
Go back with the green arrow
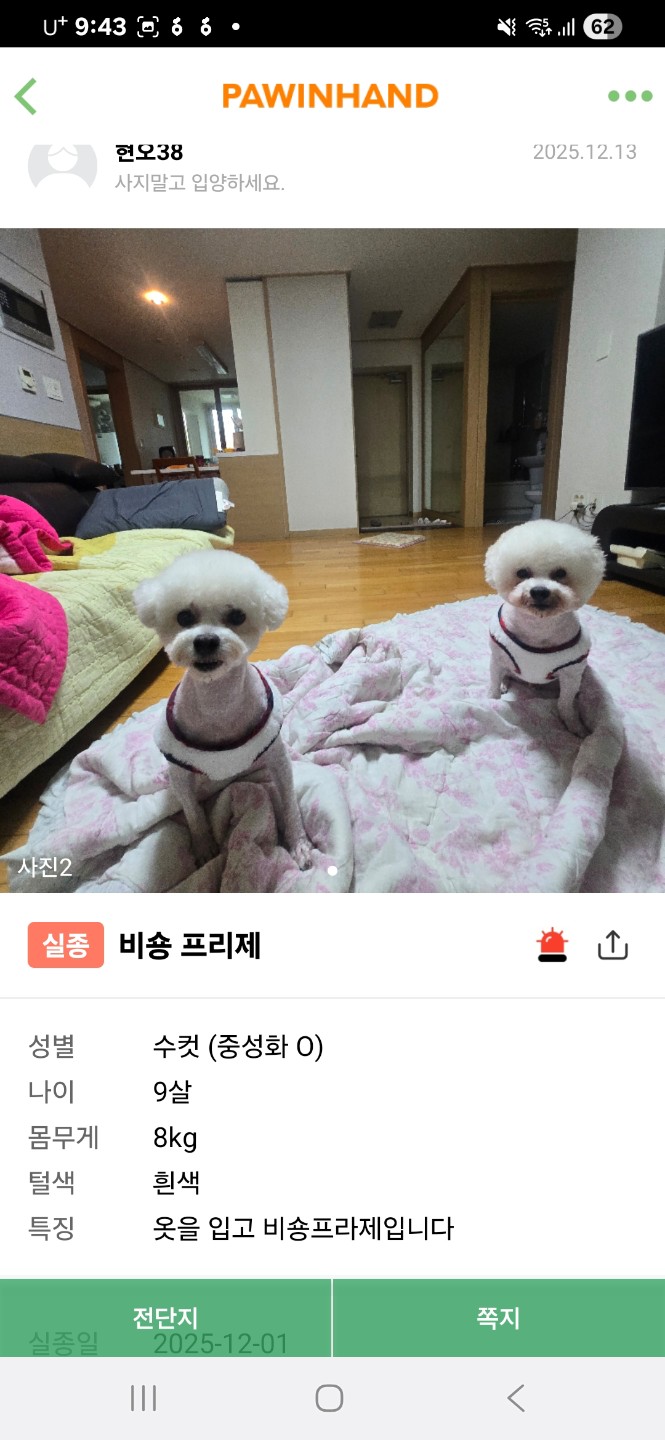26,96
